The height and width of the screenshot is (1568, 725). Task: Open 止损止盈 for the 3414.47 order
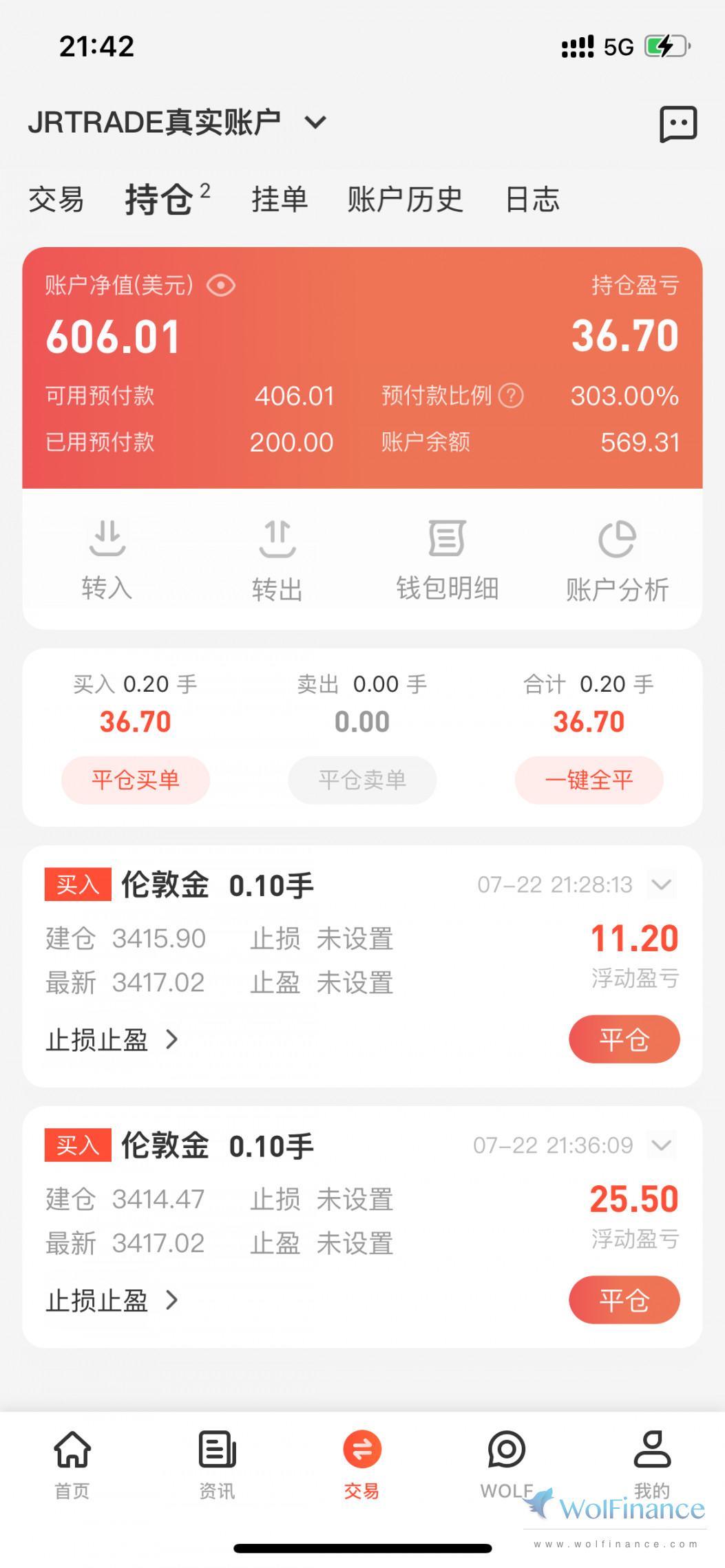click(x=112, y=1300)
